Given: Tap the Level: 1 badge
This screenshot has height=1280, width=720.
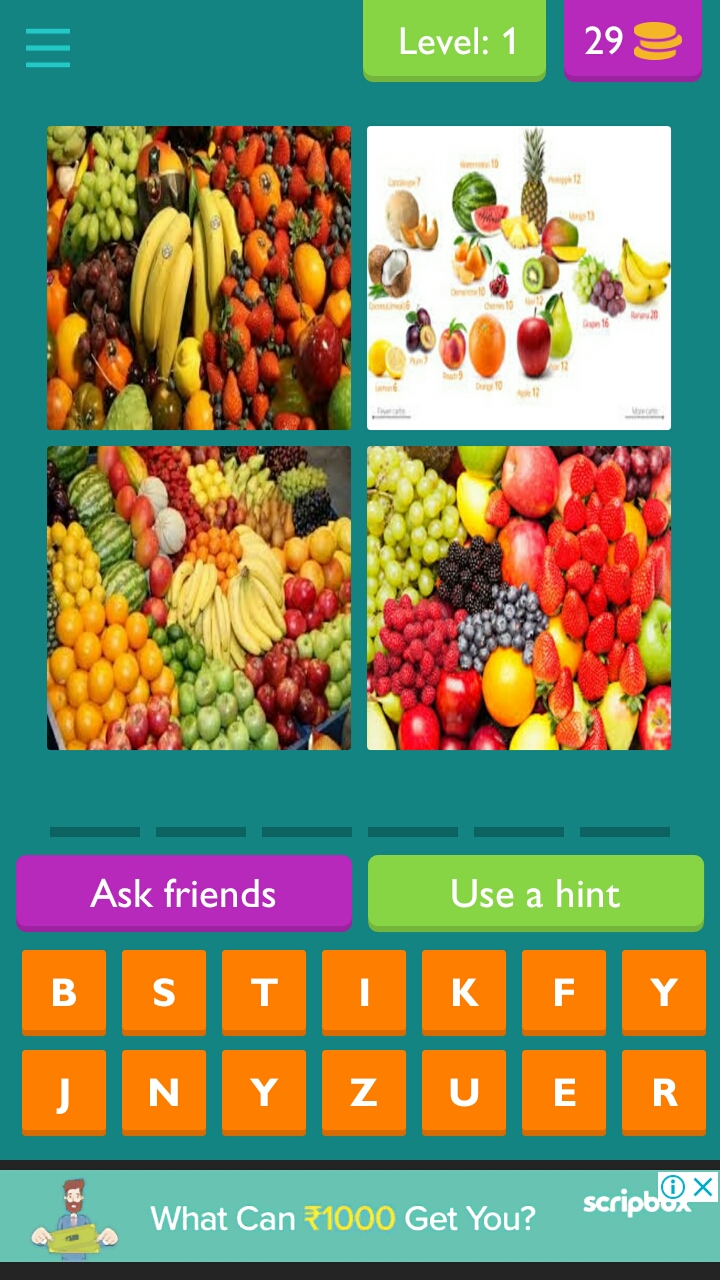Looking at the screenshot, I should [453, 42].
